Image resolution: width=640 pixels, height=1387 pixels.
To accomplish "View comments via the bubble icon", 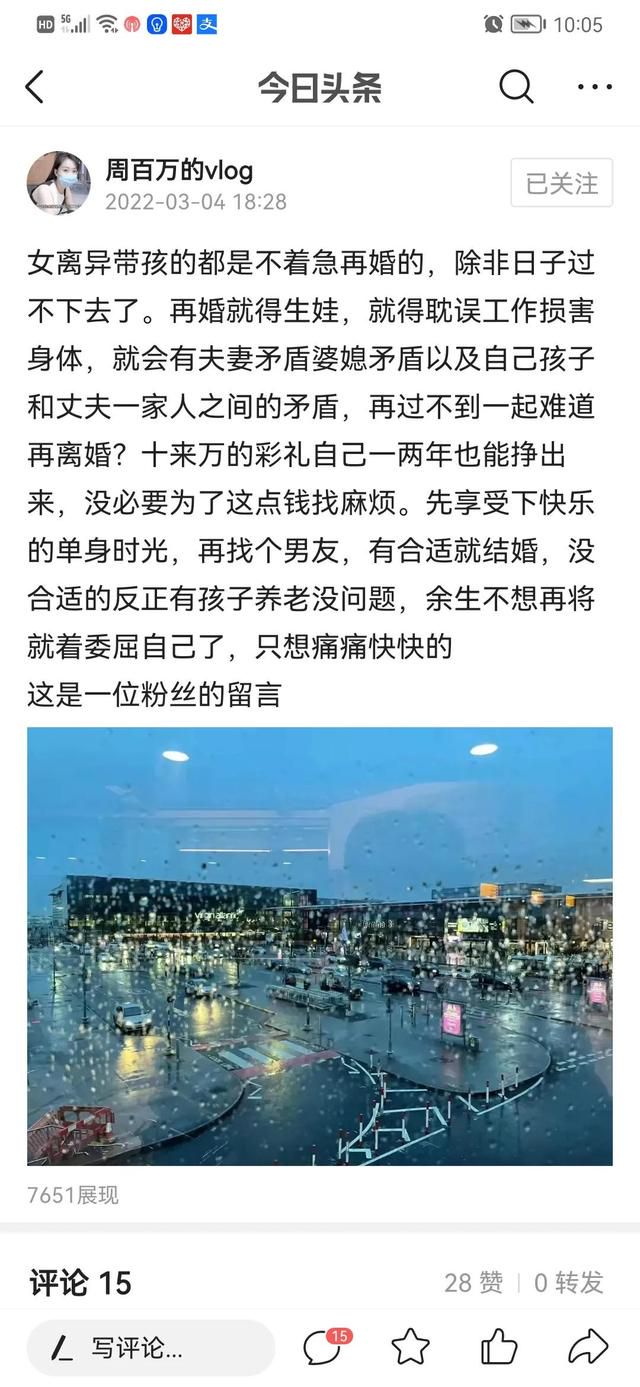I will click(323, 1347).
